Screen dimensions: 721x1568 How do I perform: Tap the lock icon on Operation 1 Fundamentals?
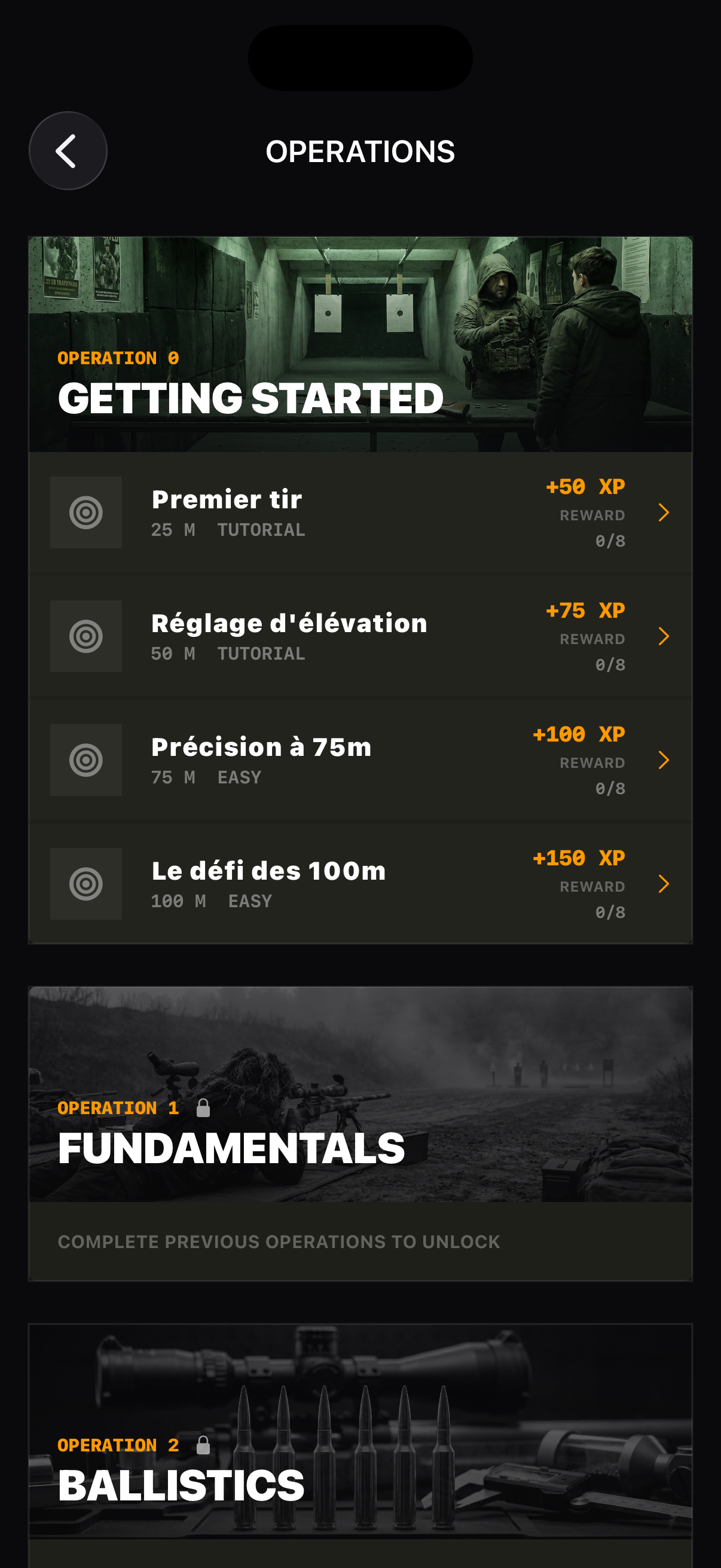(203, 1107)
